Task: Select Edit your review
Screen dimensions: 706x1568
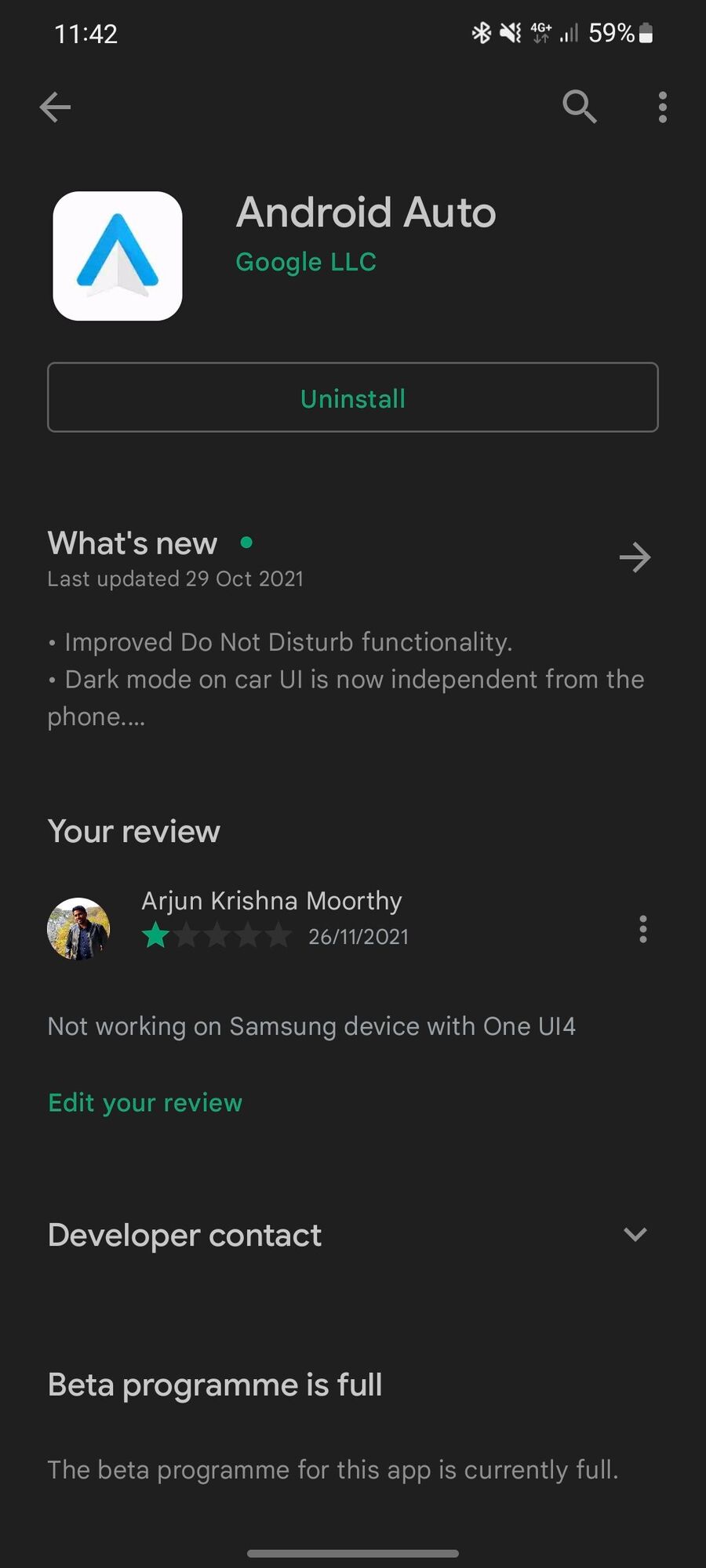Action: point(144,1102)
